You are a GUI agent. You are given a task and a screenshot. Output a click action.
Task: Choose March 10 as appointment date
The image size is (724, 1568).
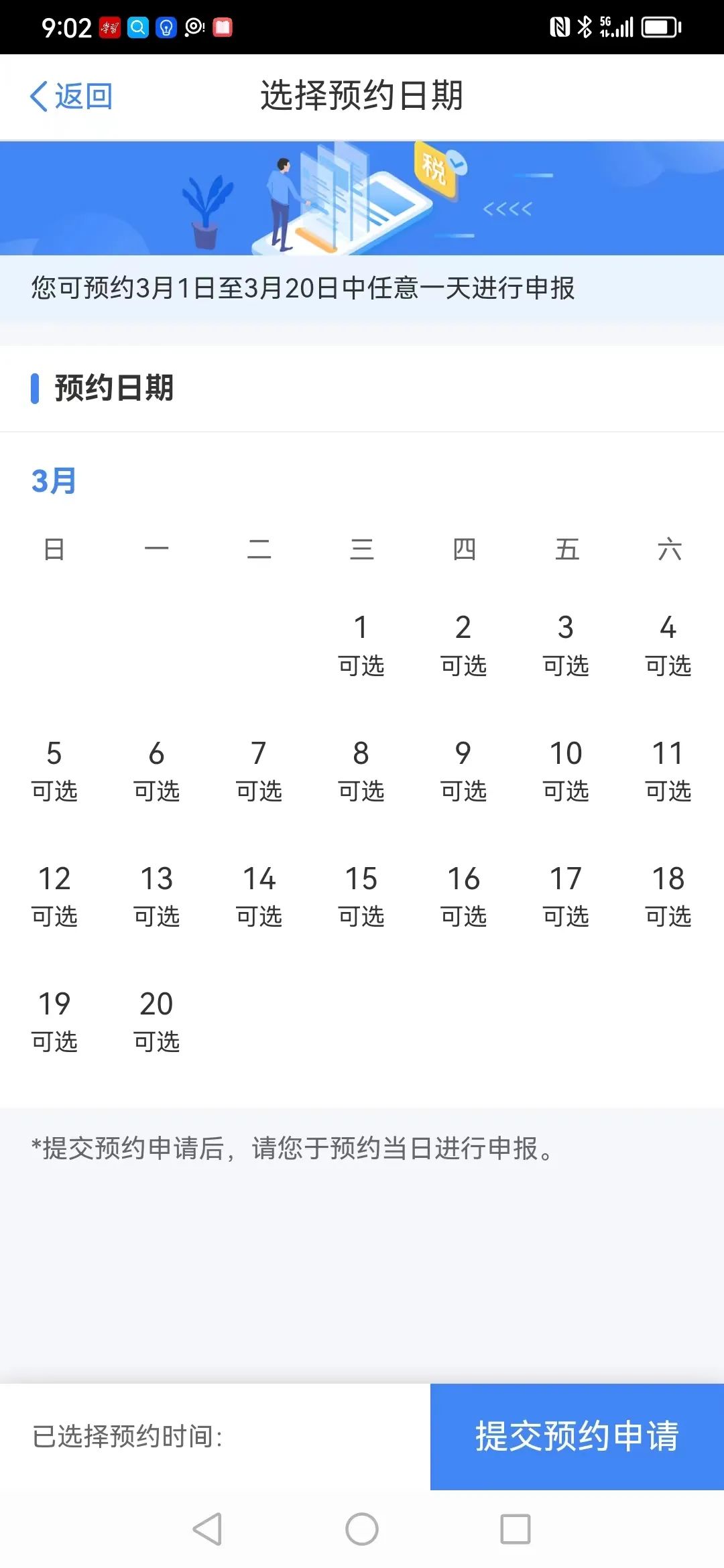[x=566, y=771]
